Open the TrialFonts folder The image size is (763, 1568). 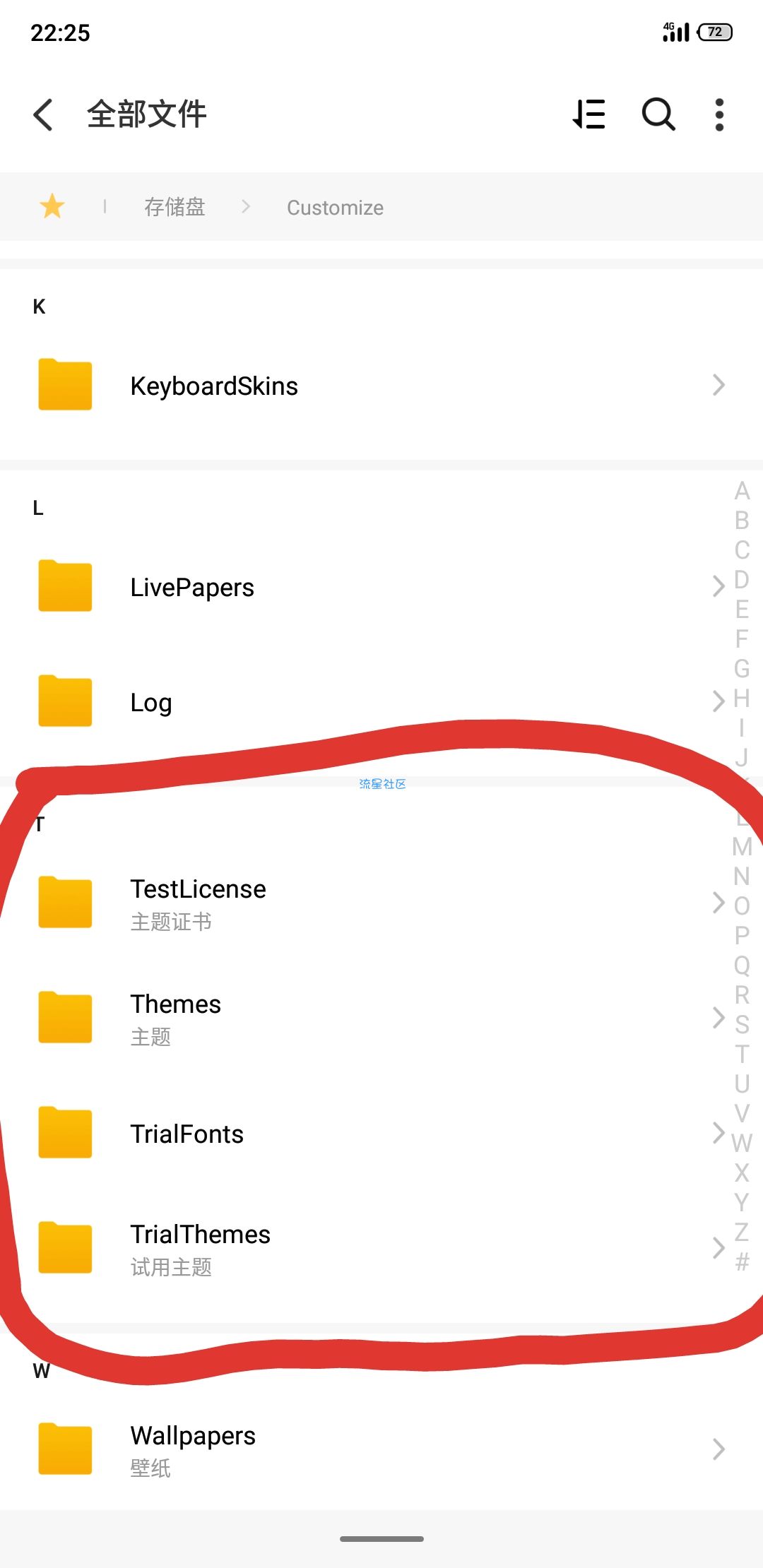pyautogui.click(x=187, y=1134)
